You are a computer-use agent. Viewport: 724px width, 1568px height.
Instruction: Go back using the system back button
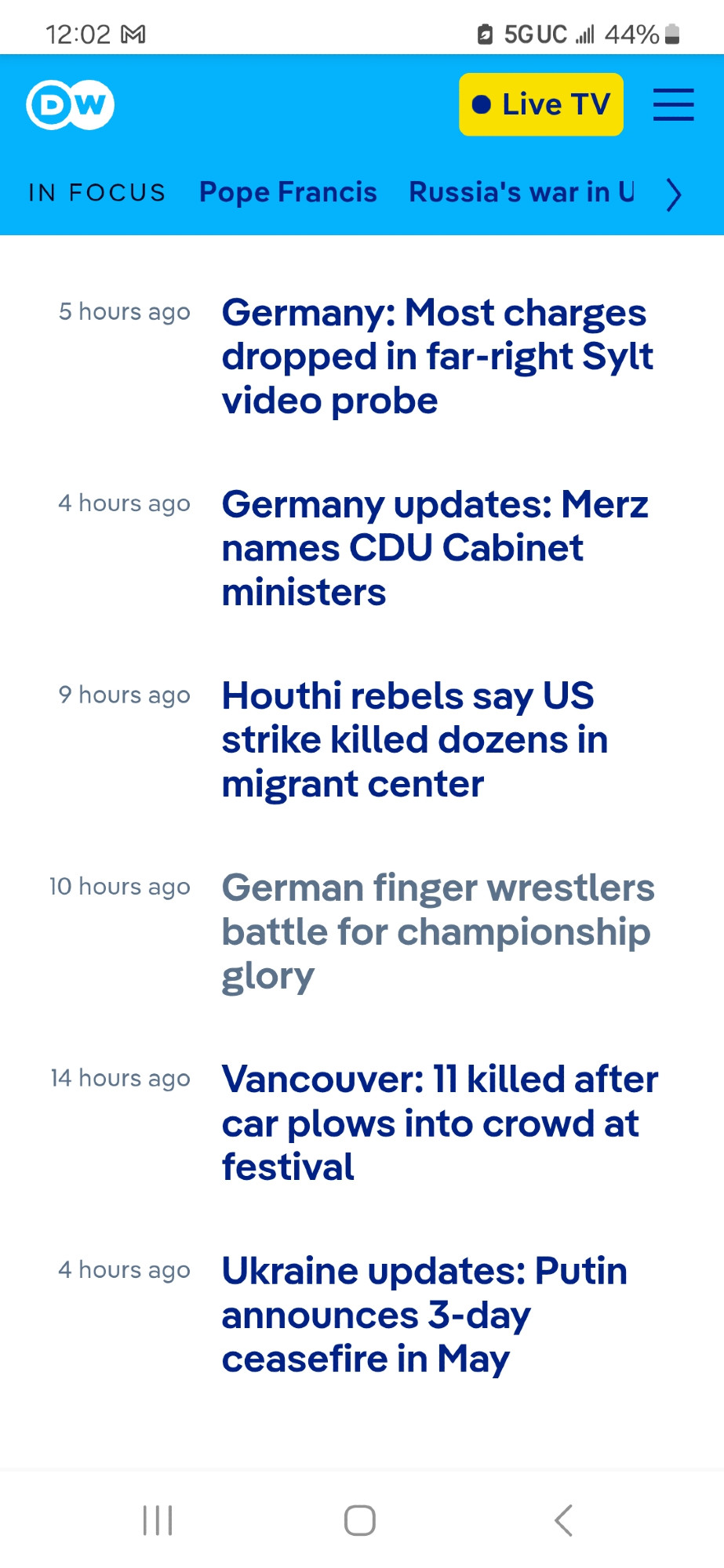(x=563, y=1520)
